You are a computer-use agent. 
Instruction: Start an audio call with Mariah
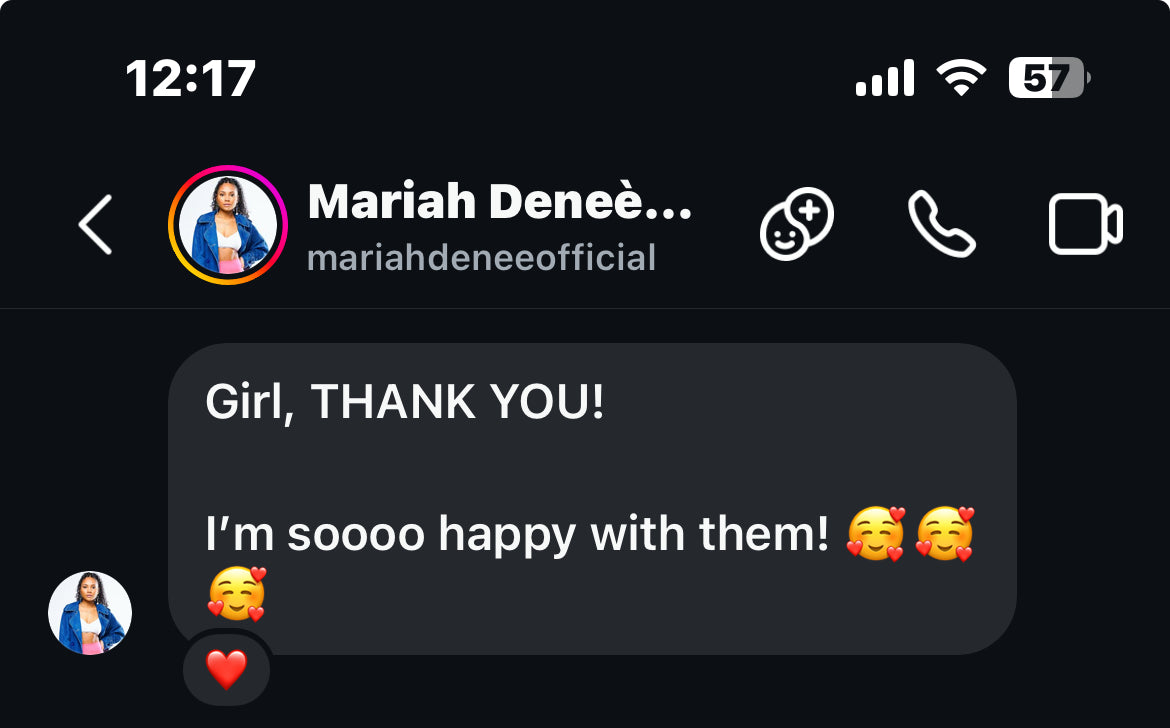(941, 225)
